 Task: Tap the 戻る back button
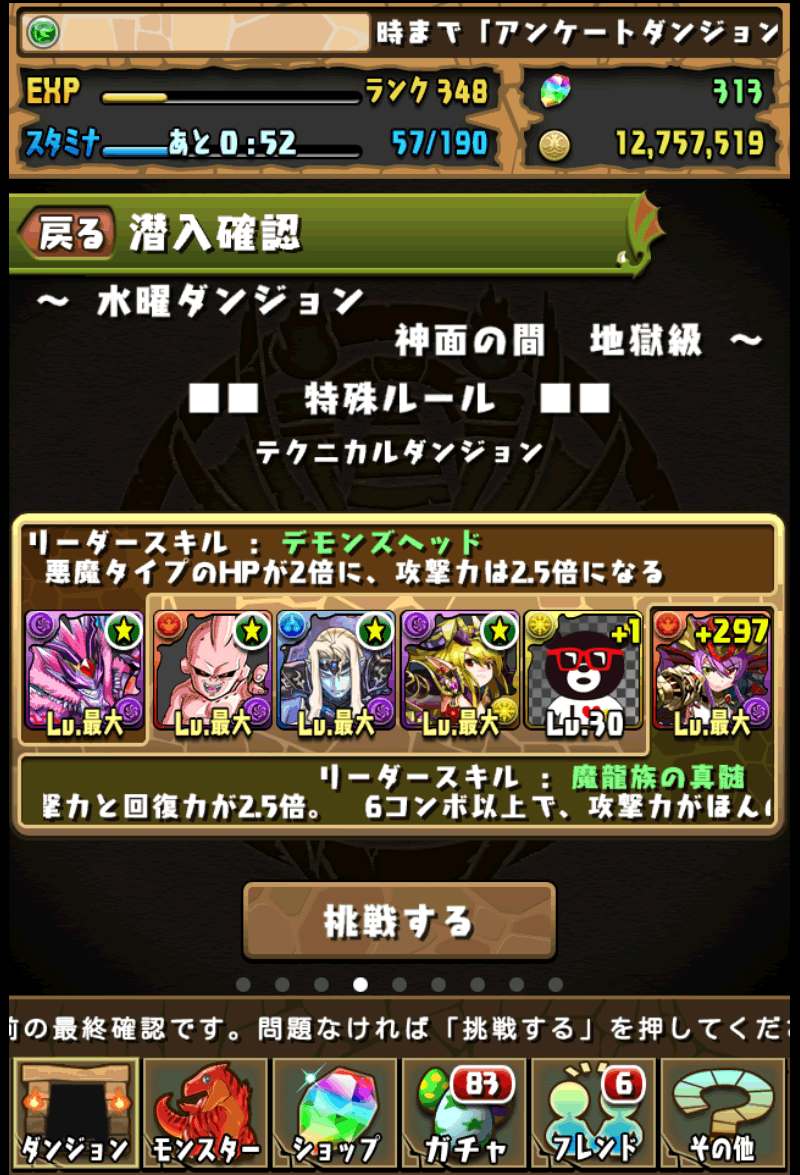[x=70, y=235]
